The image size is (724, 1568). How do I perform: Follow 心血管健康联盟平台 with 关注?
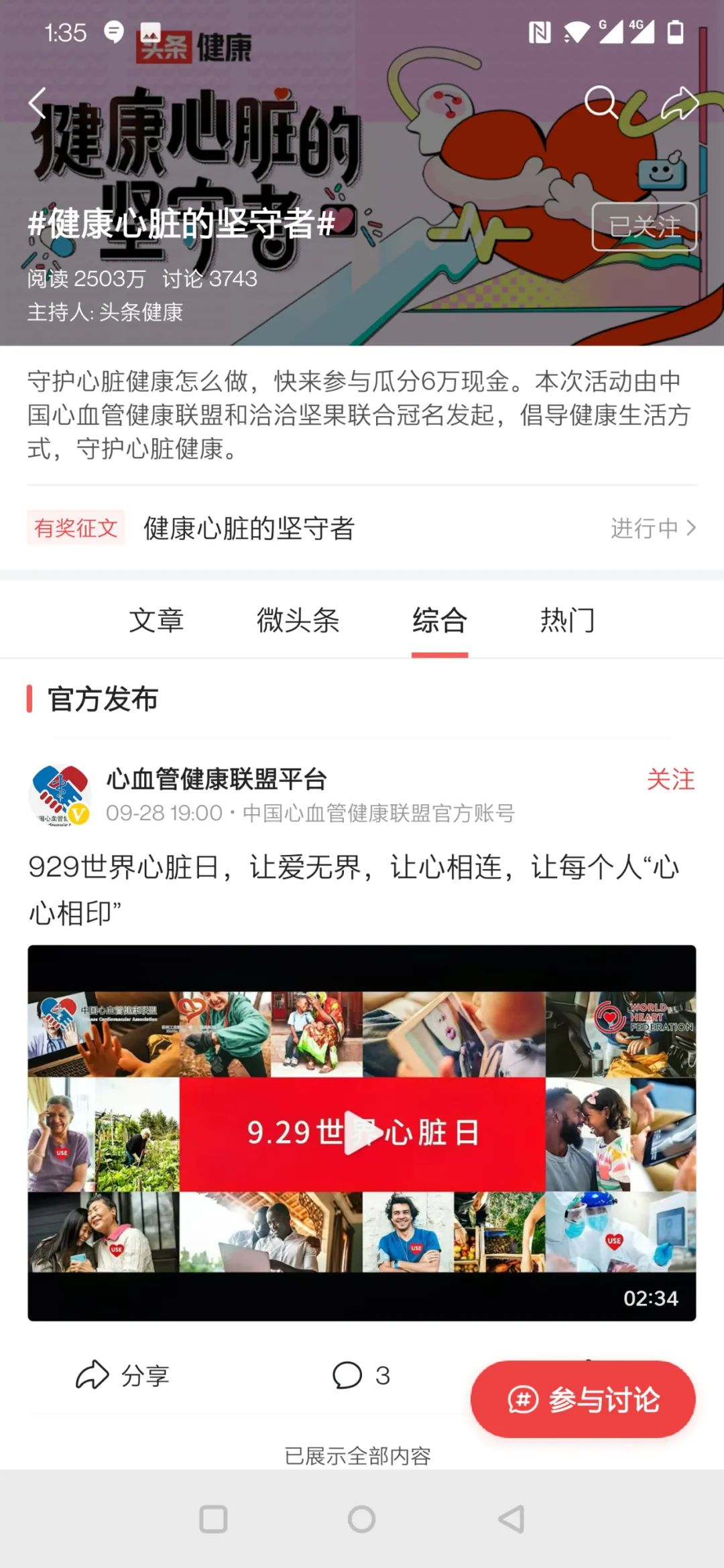[x=670, y=779]
